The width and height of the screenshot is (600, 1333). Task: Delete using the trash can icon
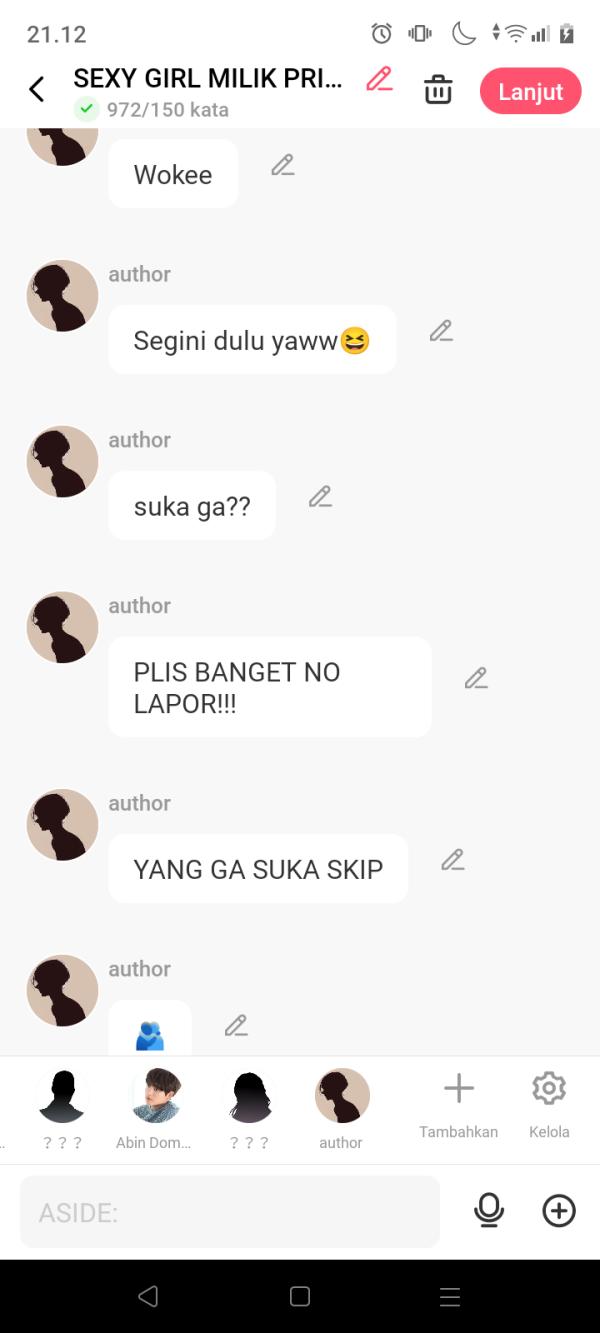click(x=438, y=90)
